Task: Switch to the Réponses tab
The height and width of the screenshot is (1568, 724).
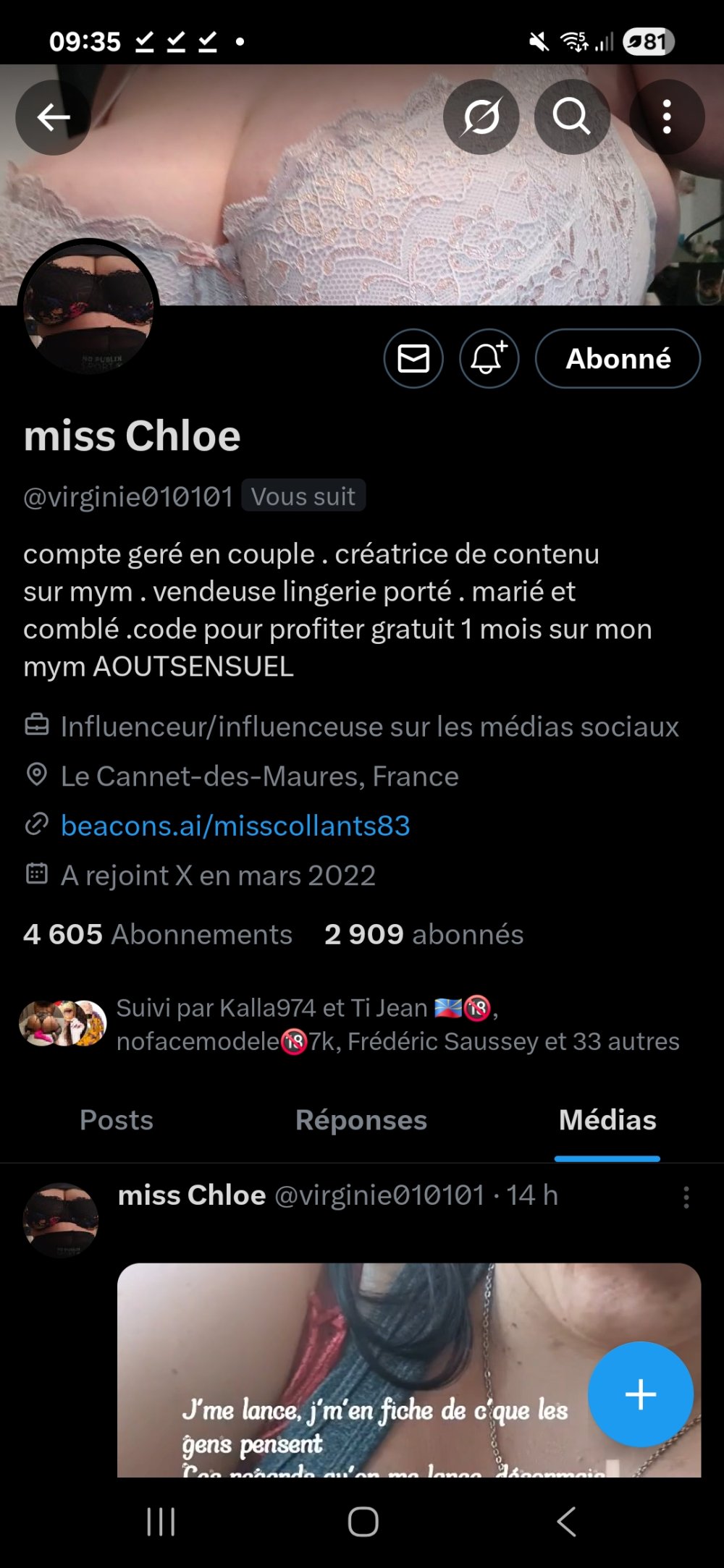Action: [361, 1120]
